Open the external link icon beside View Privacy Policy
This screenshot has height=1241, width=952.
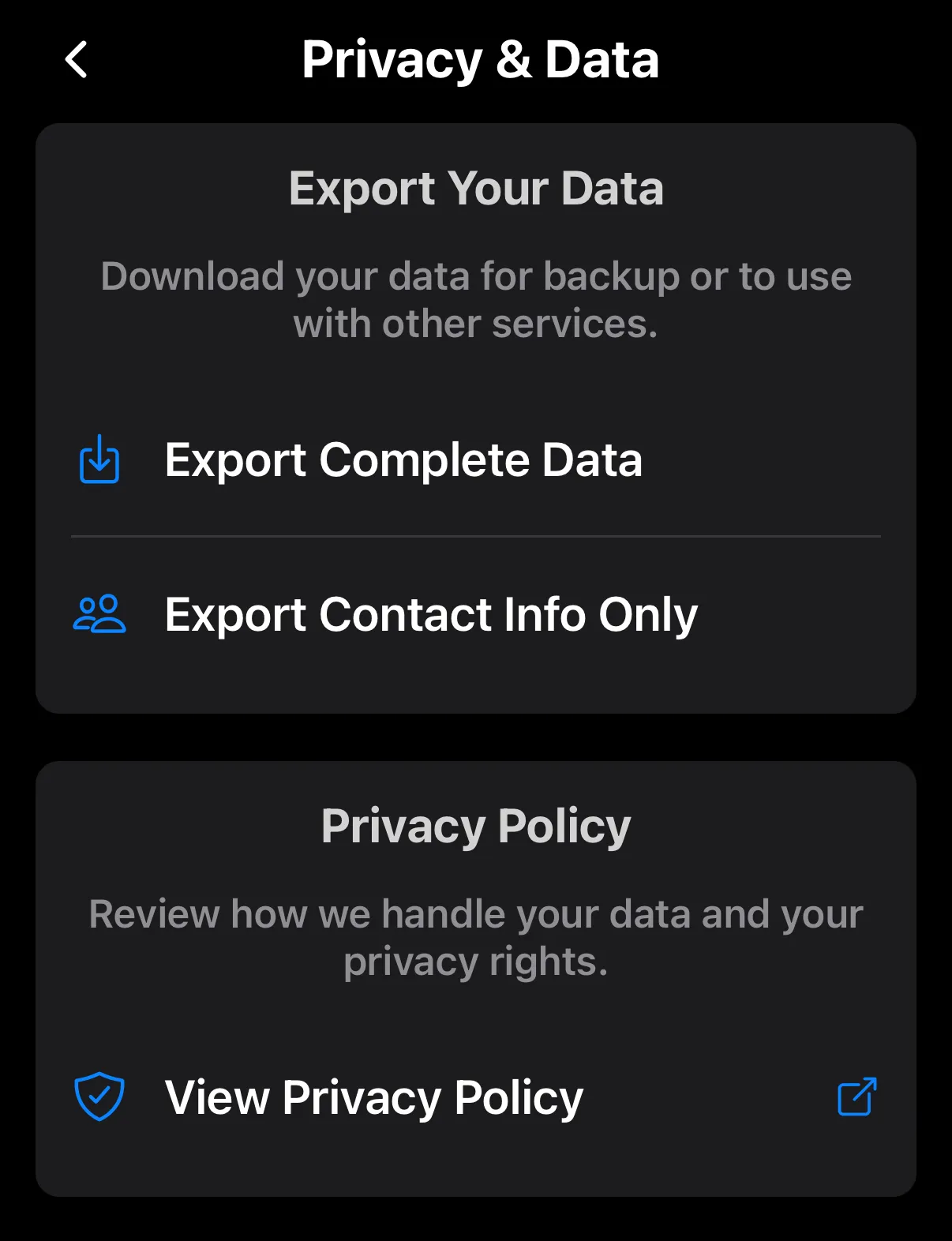coord(857,1095)
